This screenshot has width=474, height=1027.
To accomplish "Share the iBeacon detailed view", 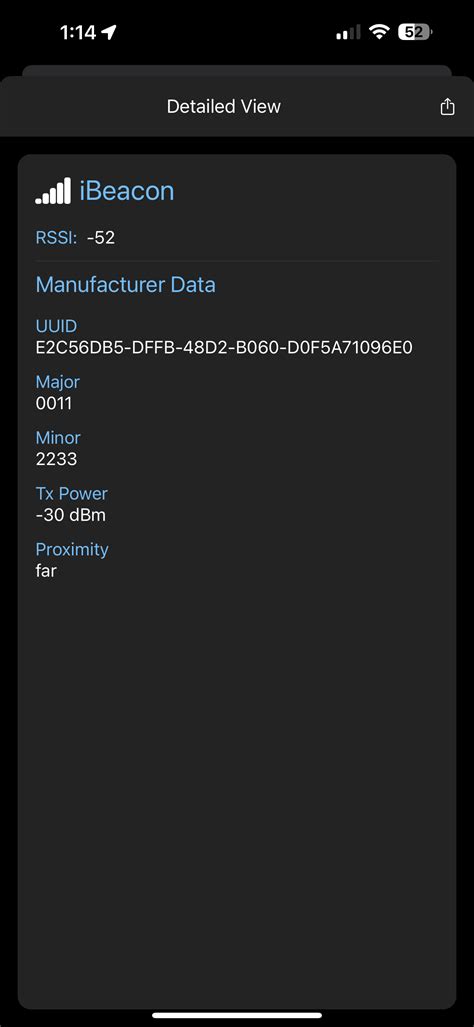I will [x=447, y=106].
